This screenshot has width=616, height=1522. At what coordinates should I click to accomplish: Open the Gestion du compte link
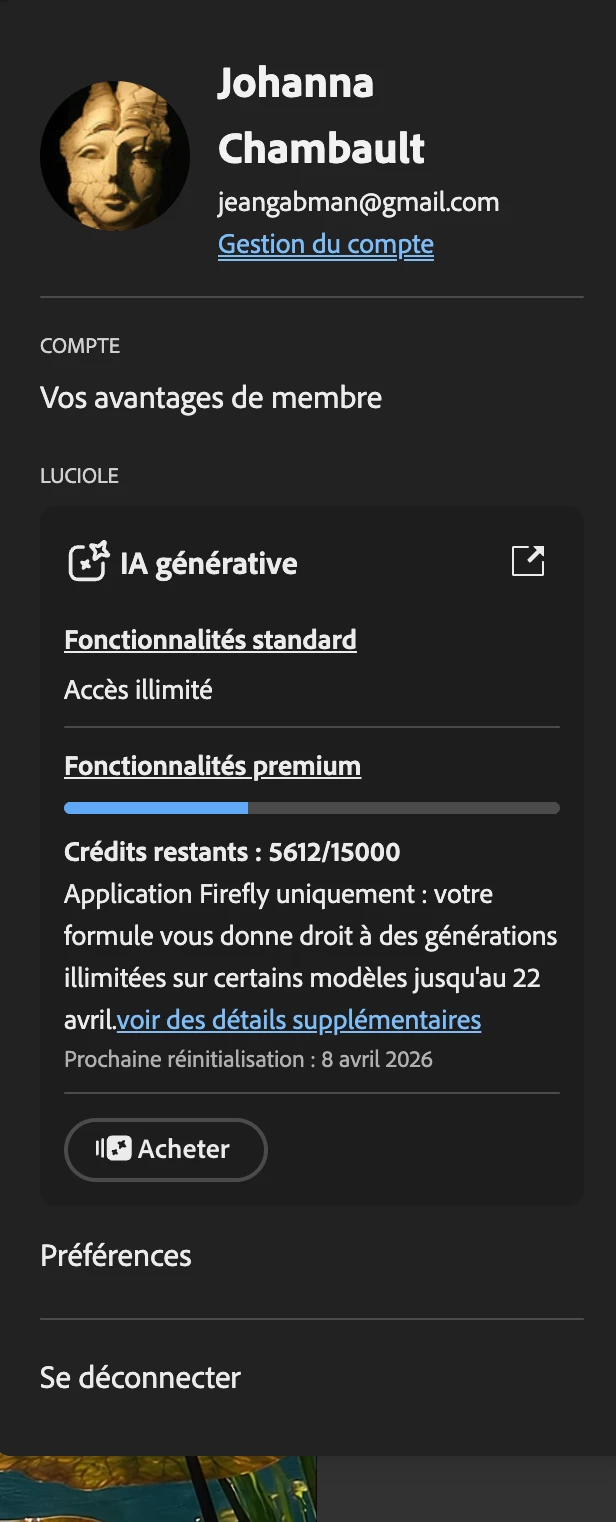point(325,244)
